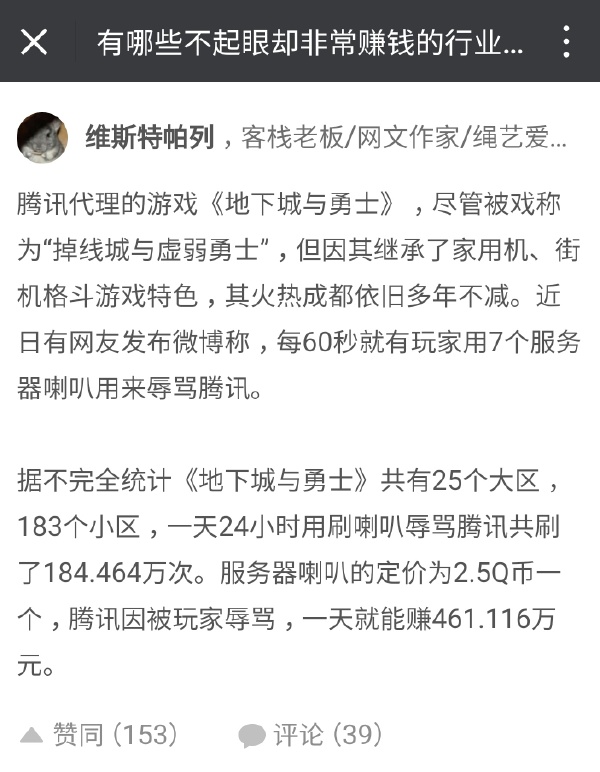Screen dimensions: 600x772
Task: Open the three-dot overflow menu
Action: (x=566, y=42)
